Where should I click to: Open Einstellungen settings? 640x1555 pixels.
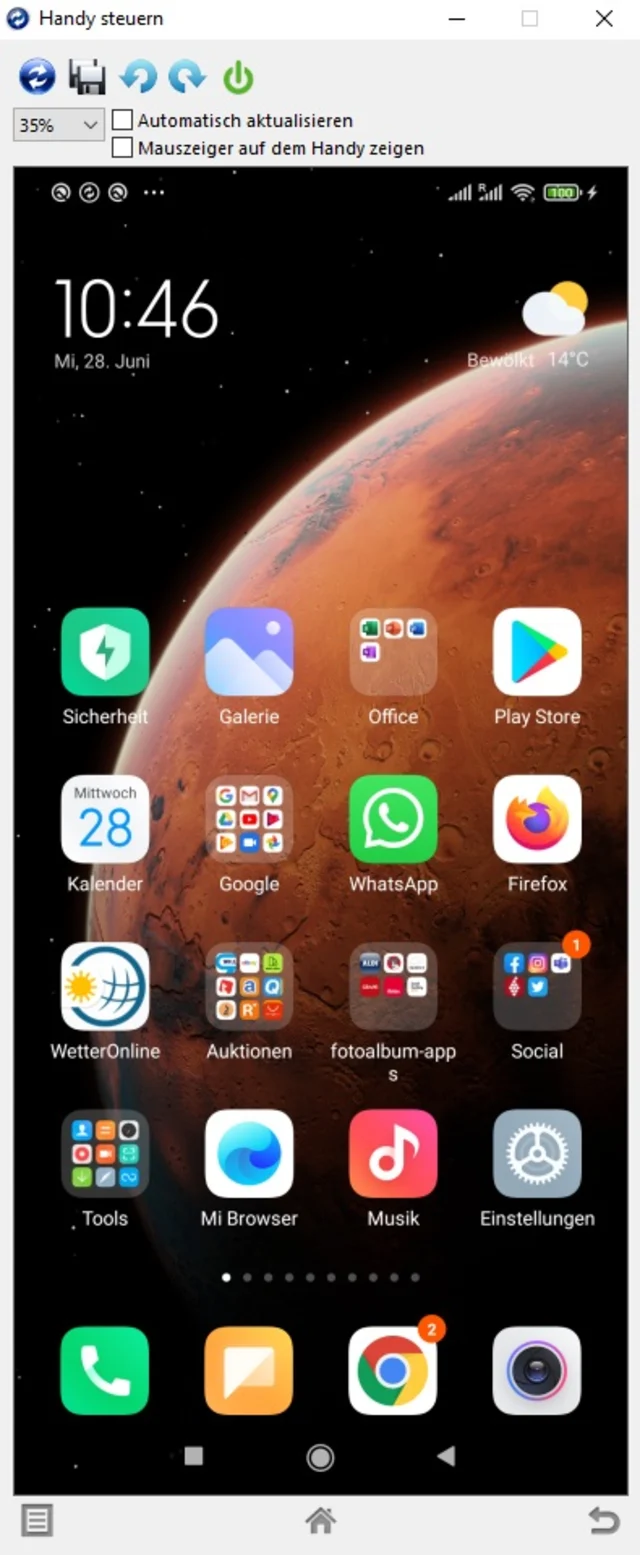537,1153
